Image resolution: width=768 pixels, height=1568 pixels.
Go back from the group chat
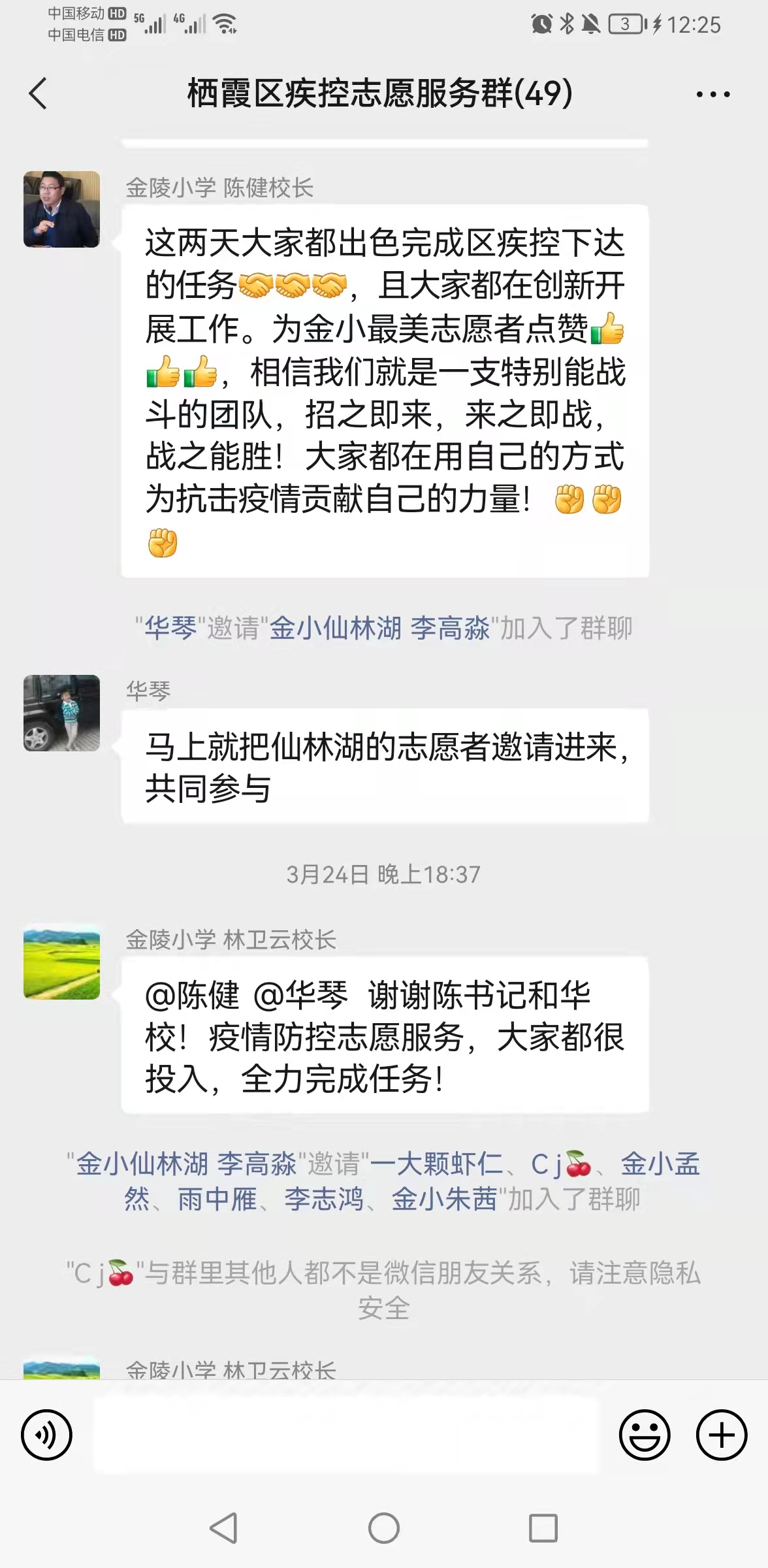[39, 93]
